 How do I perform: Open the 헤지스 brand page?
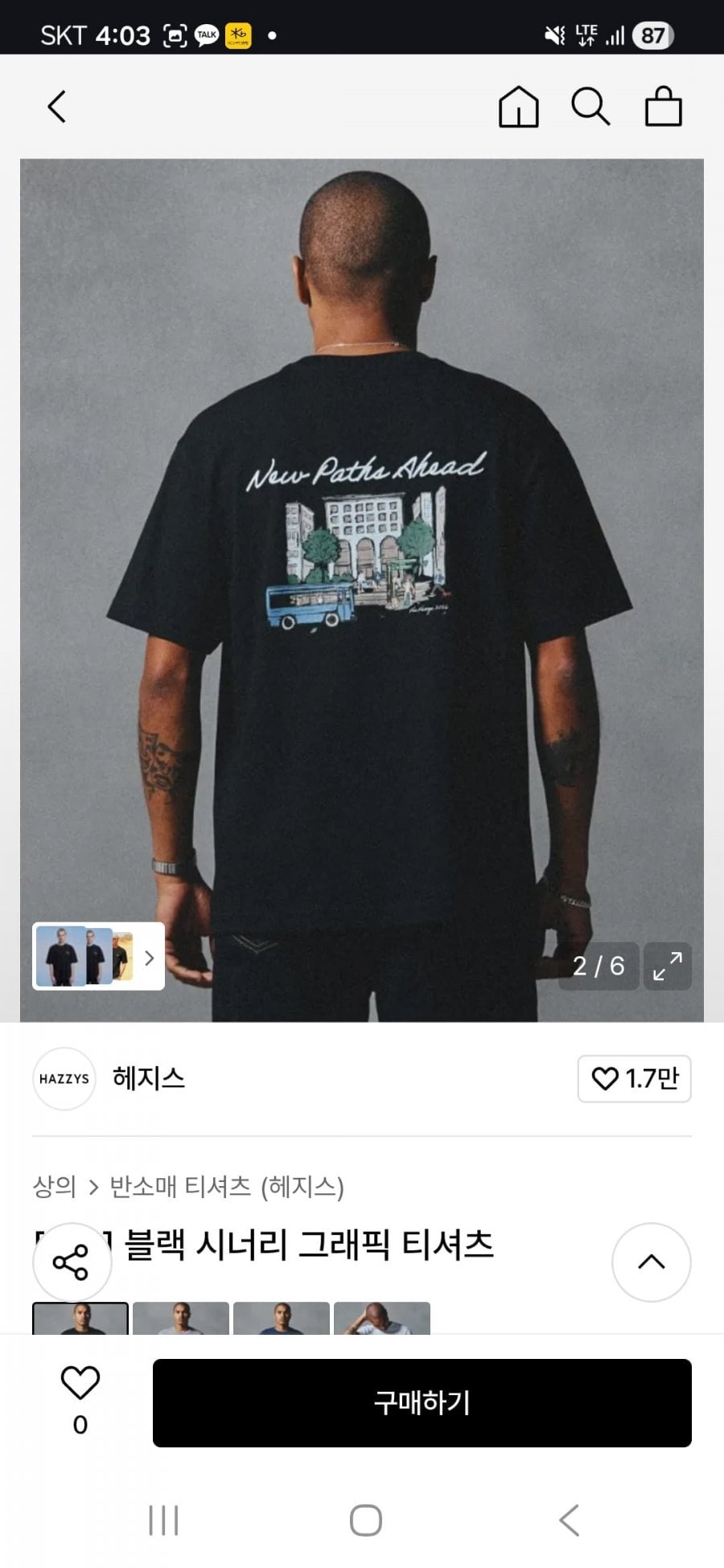click(148, 1078)
